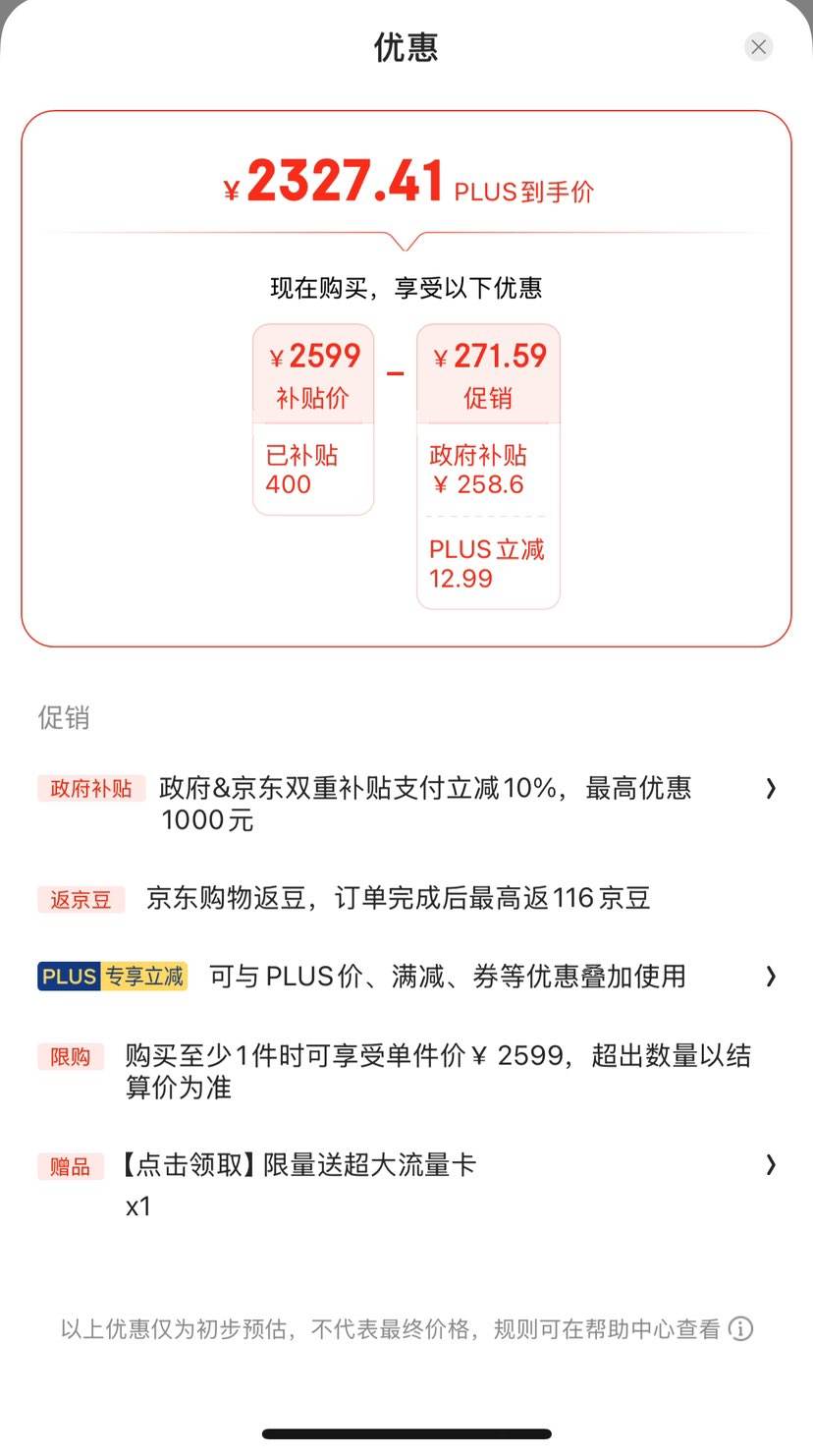The height and width of the screenshot is (1456, 813).
Task: Expand the 赠品 gift details
Action: pos(771,1165)
